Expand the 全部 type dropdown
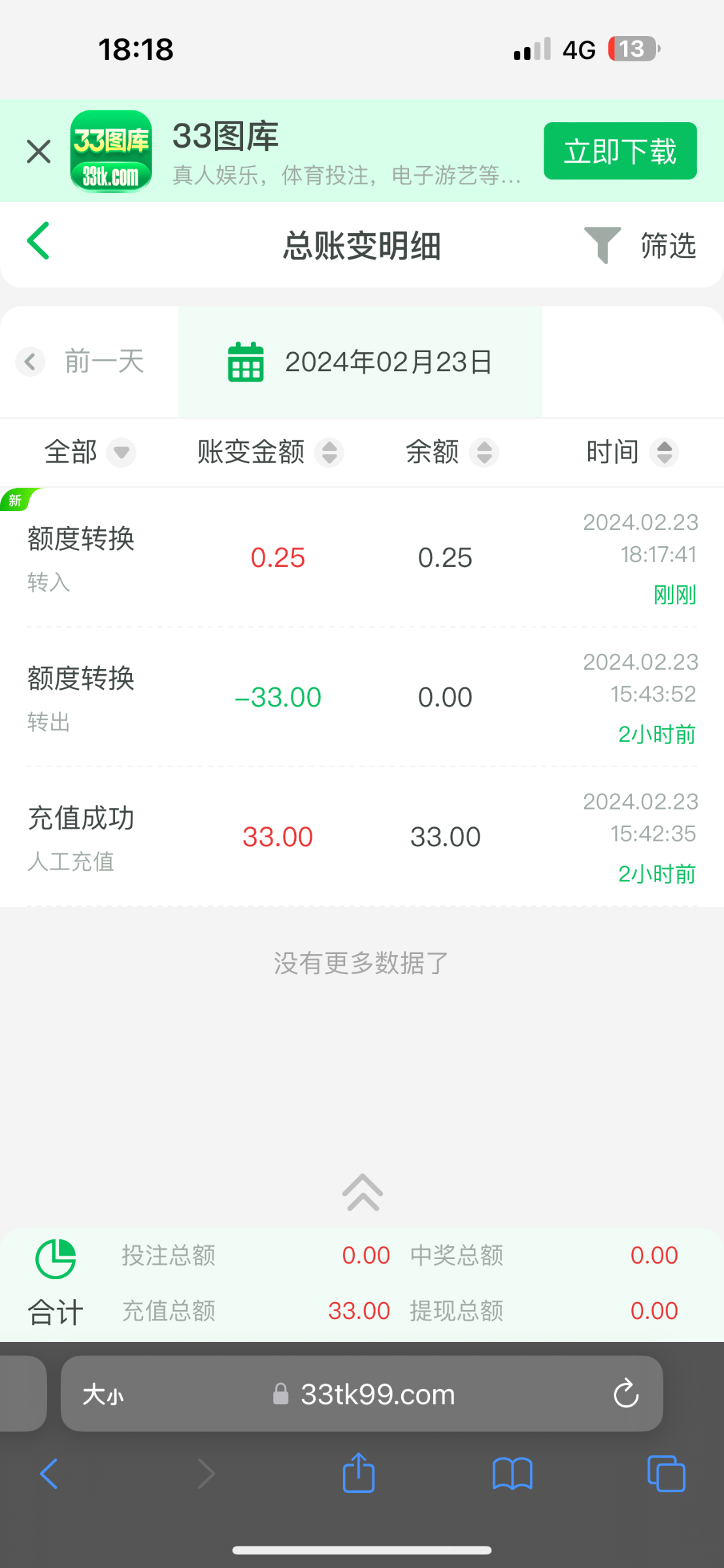This screenshot has width=724, height=1568. tap(89, 452)
